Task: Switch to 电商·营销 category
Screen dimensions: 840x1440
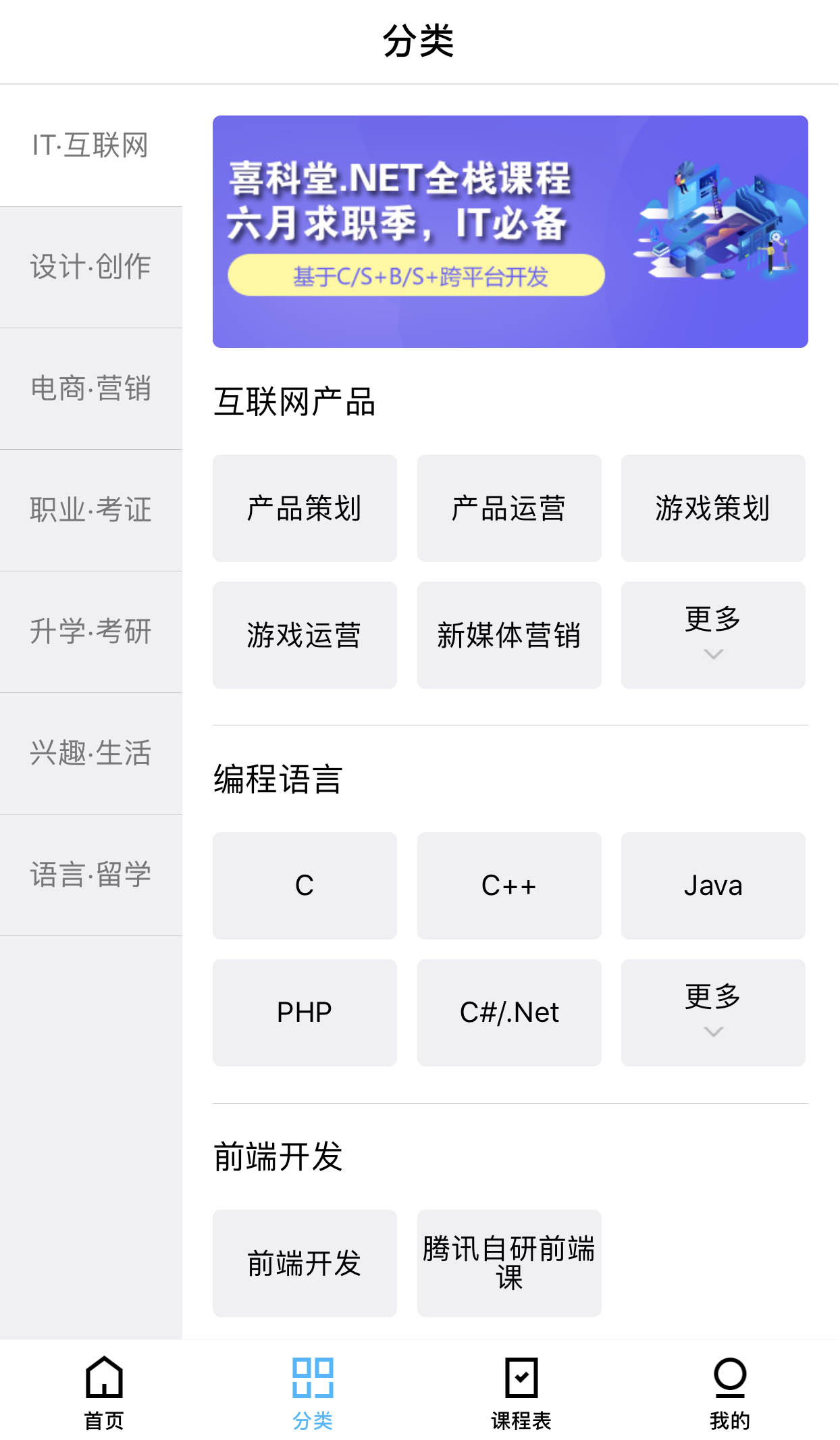Action: 91,389
